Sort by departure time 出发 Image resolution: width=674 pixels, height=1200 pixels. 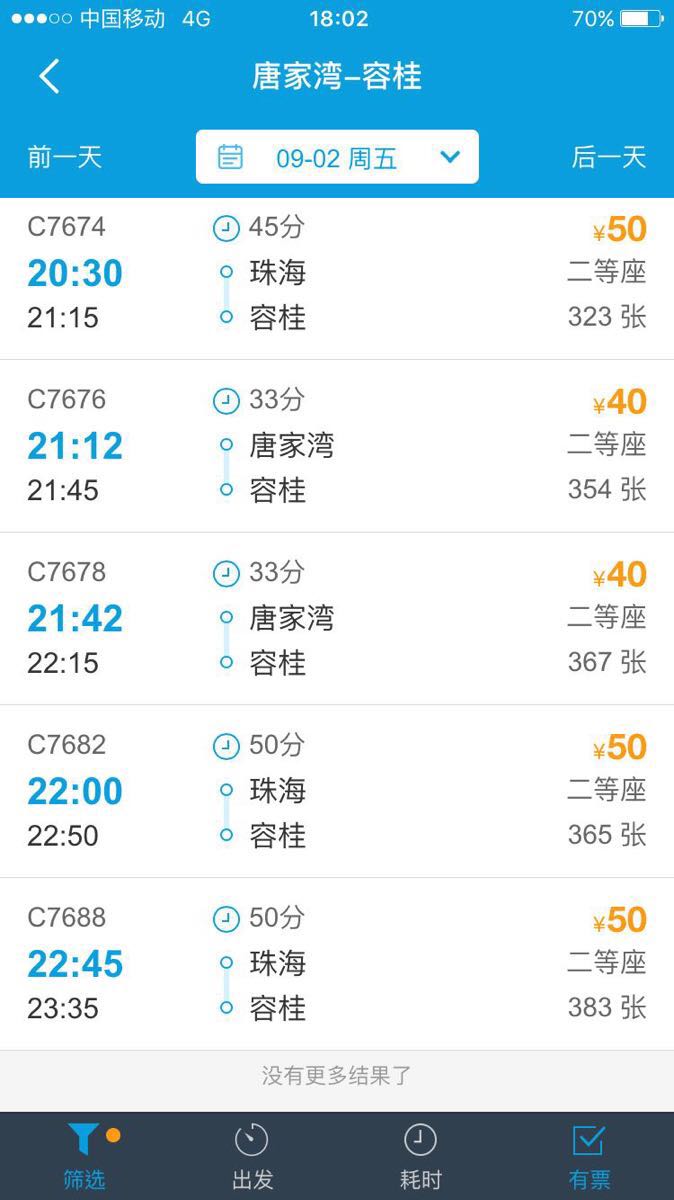click(x=252, y=1156)
